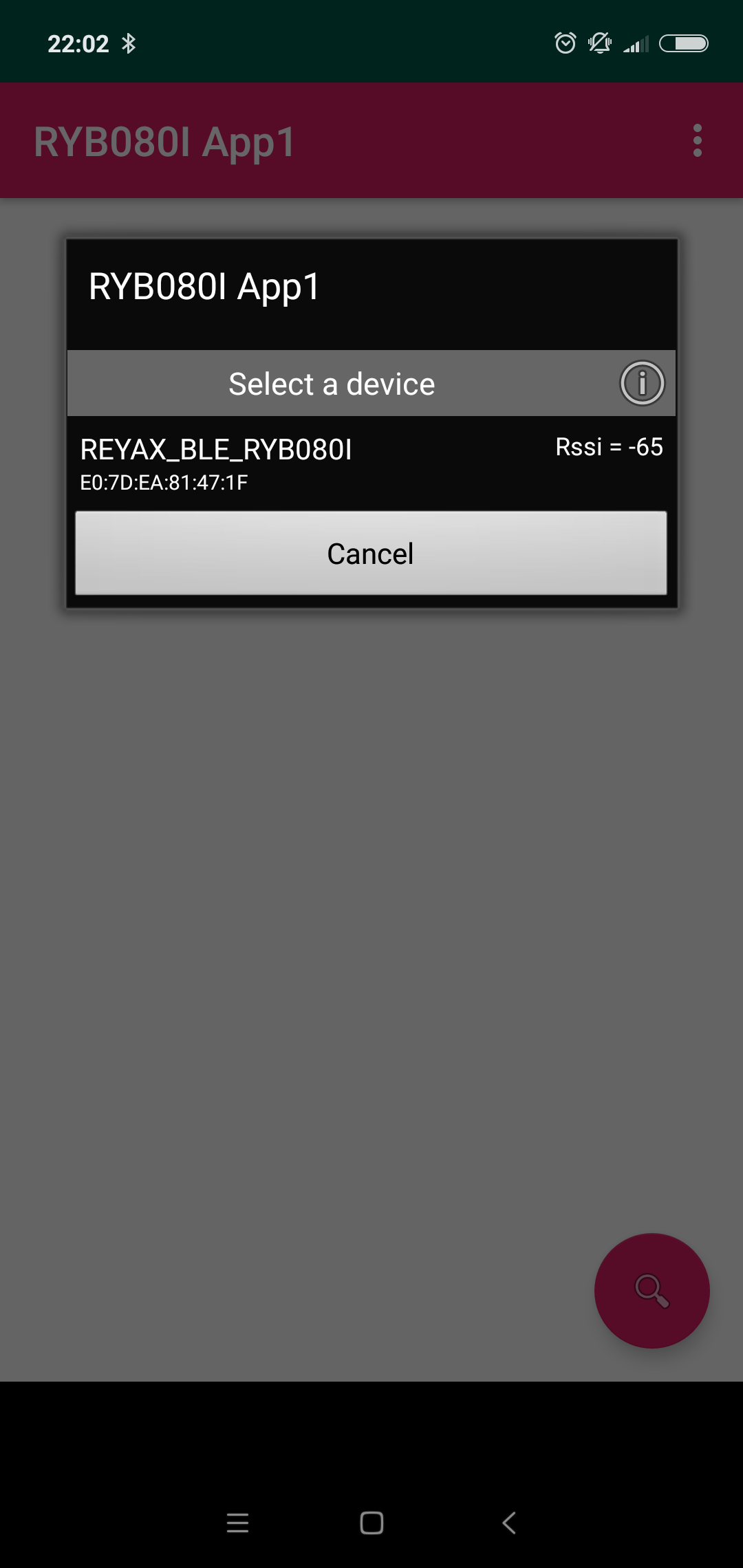Tap the magnifier inside the maroon floating button
Screen dimensions: 743x1568
point(651,1291)
